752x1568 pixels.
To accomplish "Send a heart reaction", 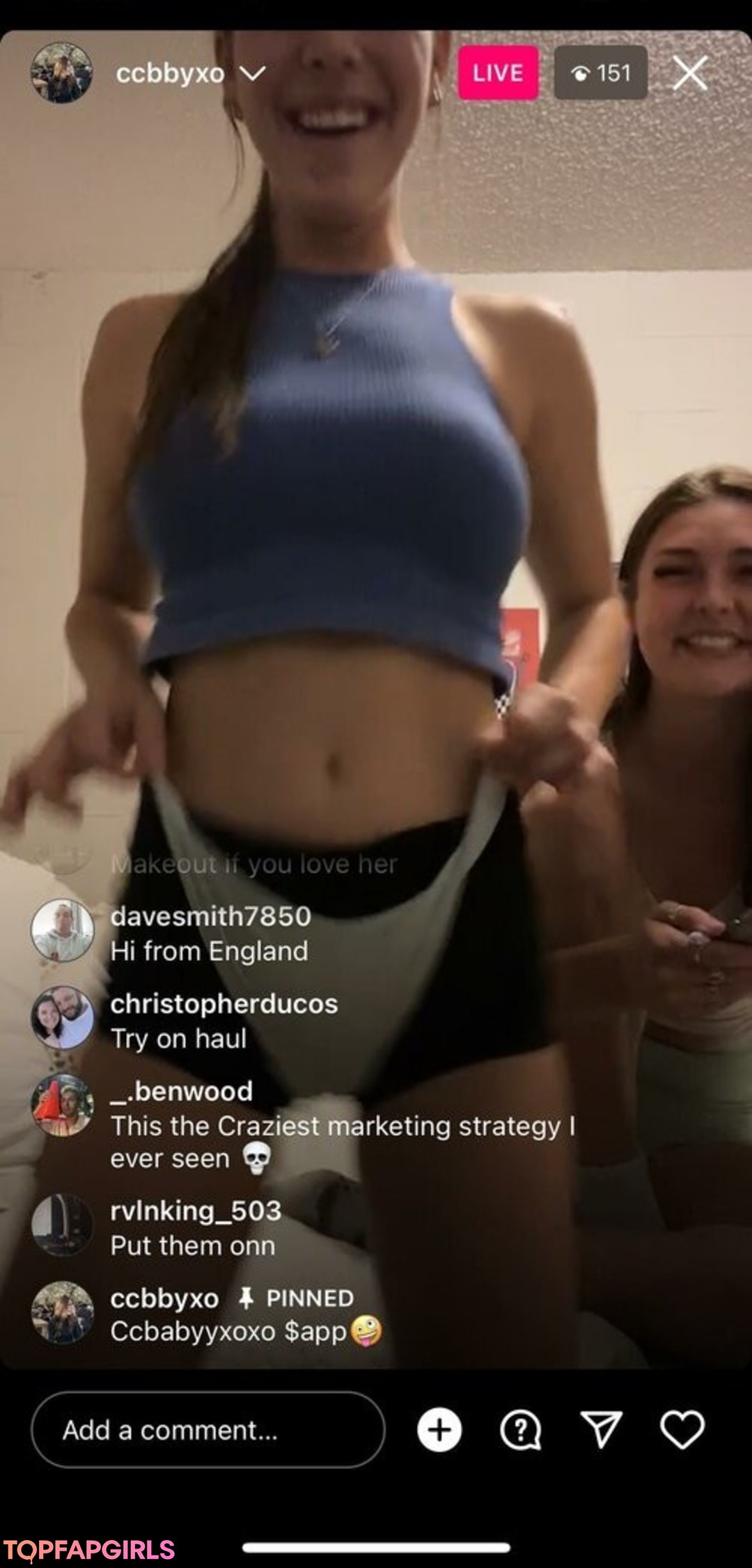I will tap(682, 1430).
